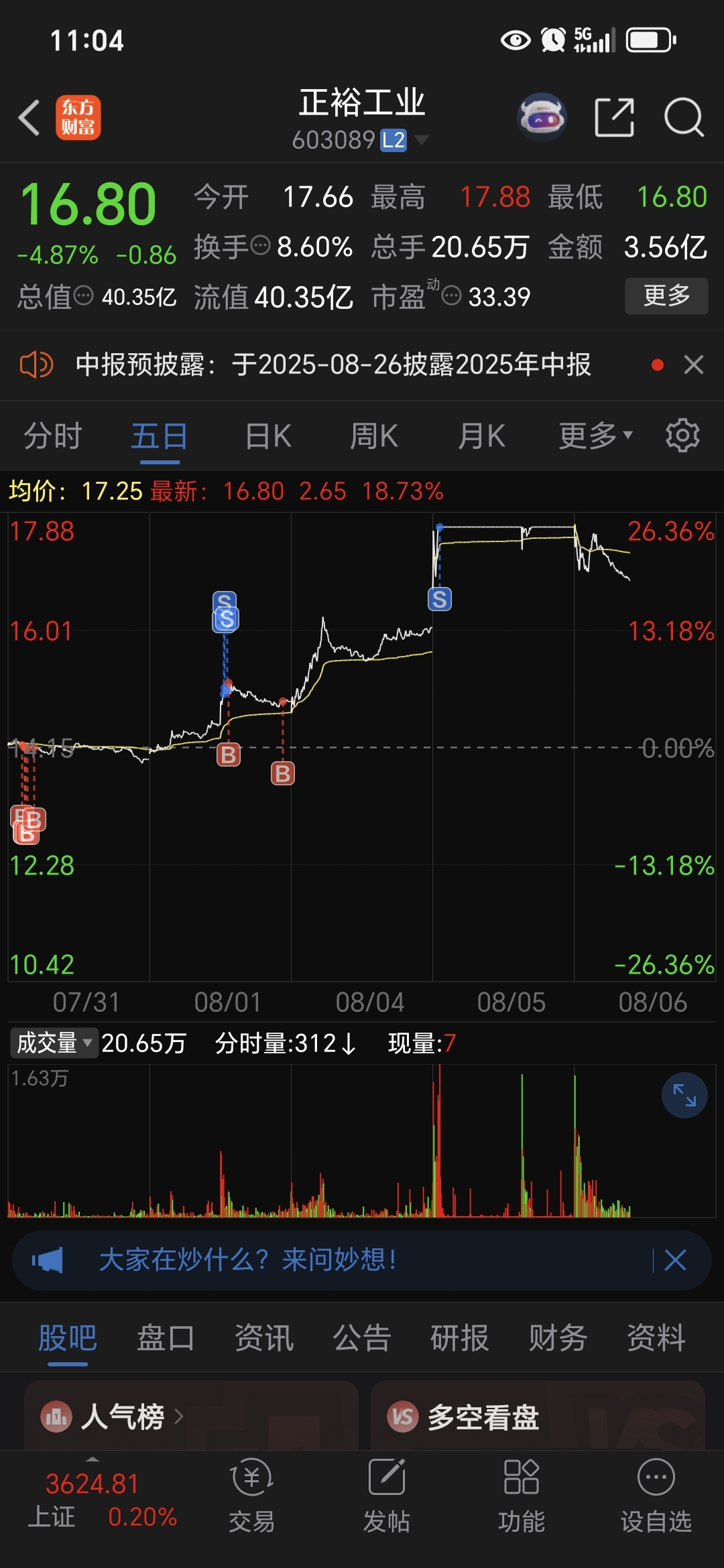The height and width of the screenshot is (1568, 724).
Task: Open the robot assistant icon
Action: point(542,117)
